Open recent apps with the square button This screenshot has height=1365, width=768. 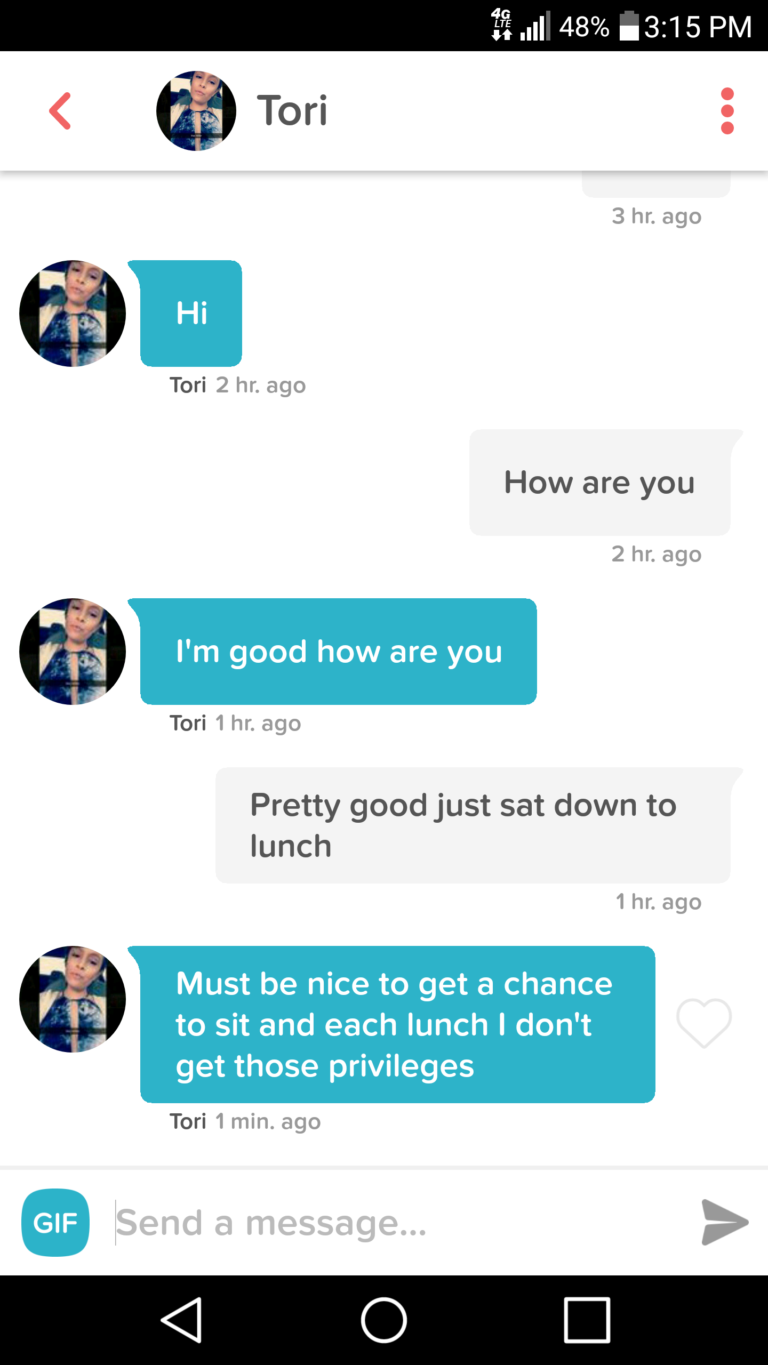coord(586,1320)
